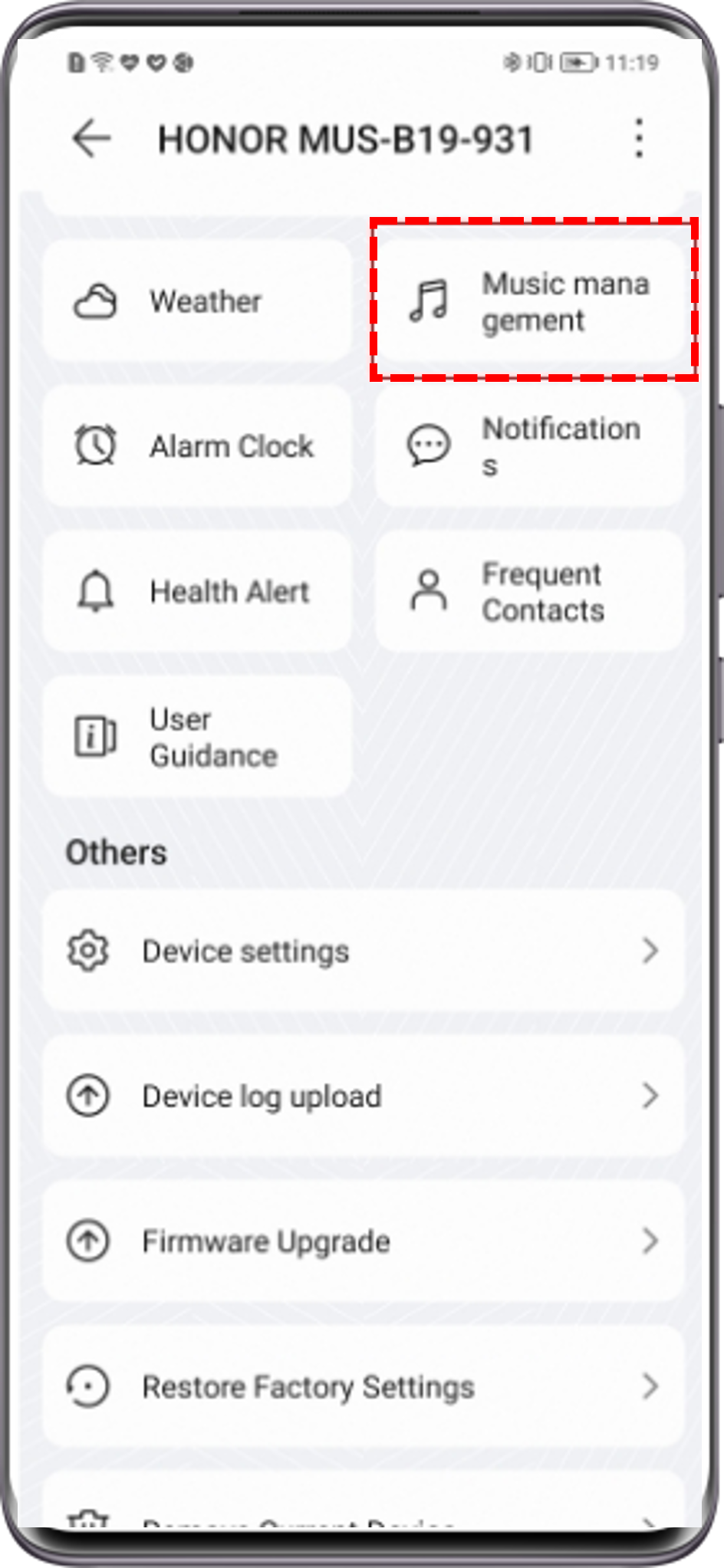
Task: Open the Notifications card
Action: 531,445
